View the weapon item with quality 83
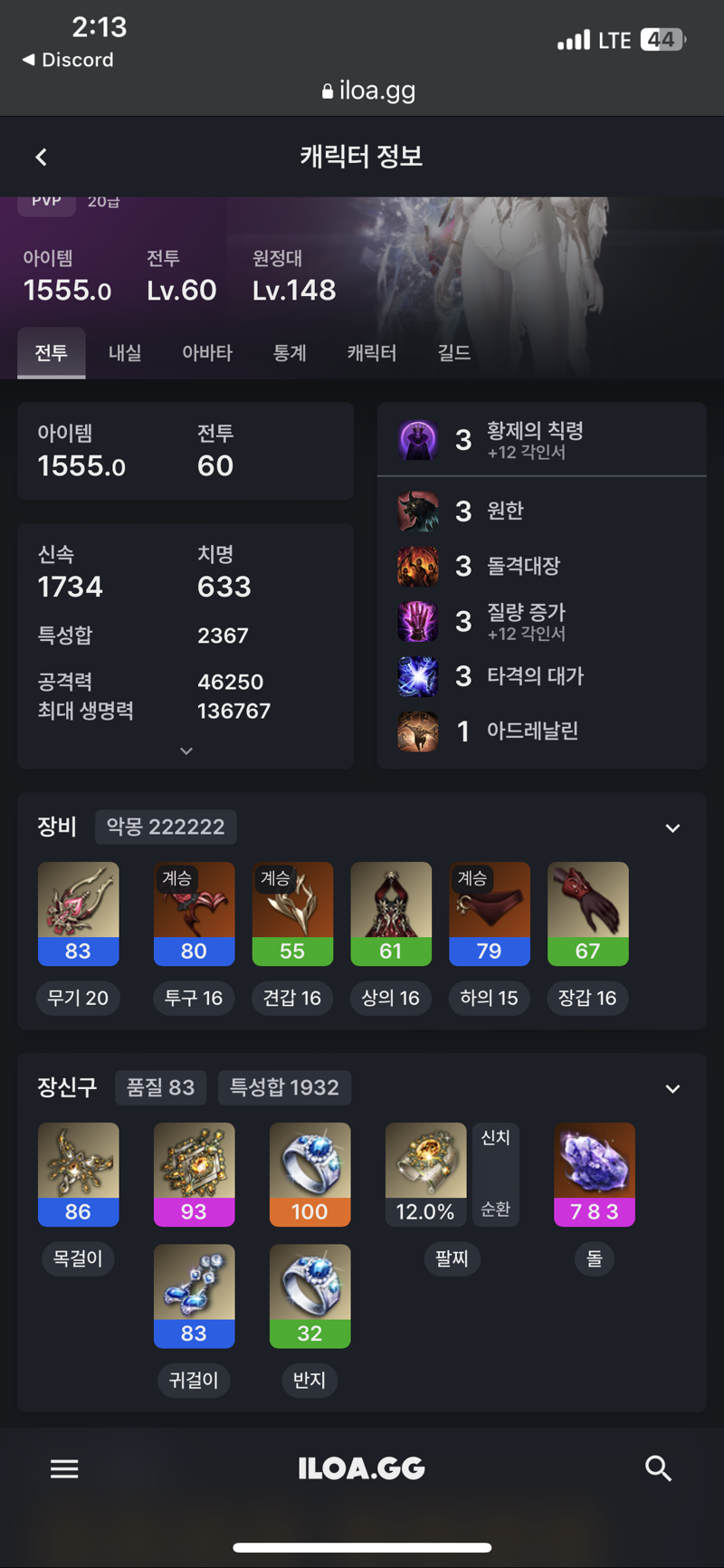The height and width of the screenshot is (1568, 724). pyautogui.click(x=78, y=913)
